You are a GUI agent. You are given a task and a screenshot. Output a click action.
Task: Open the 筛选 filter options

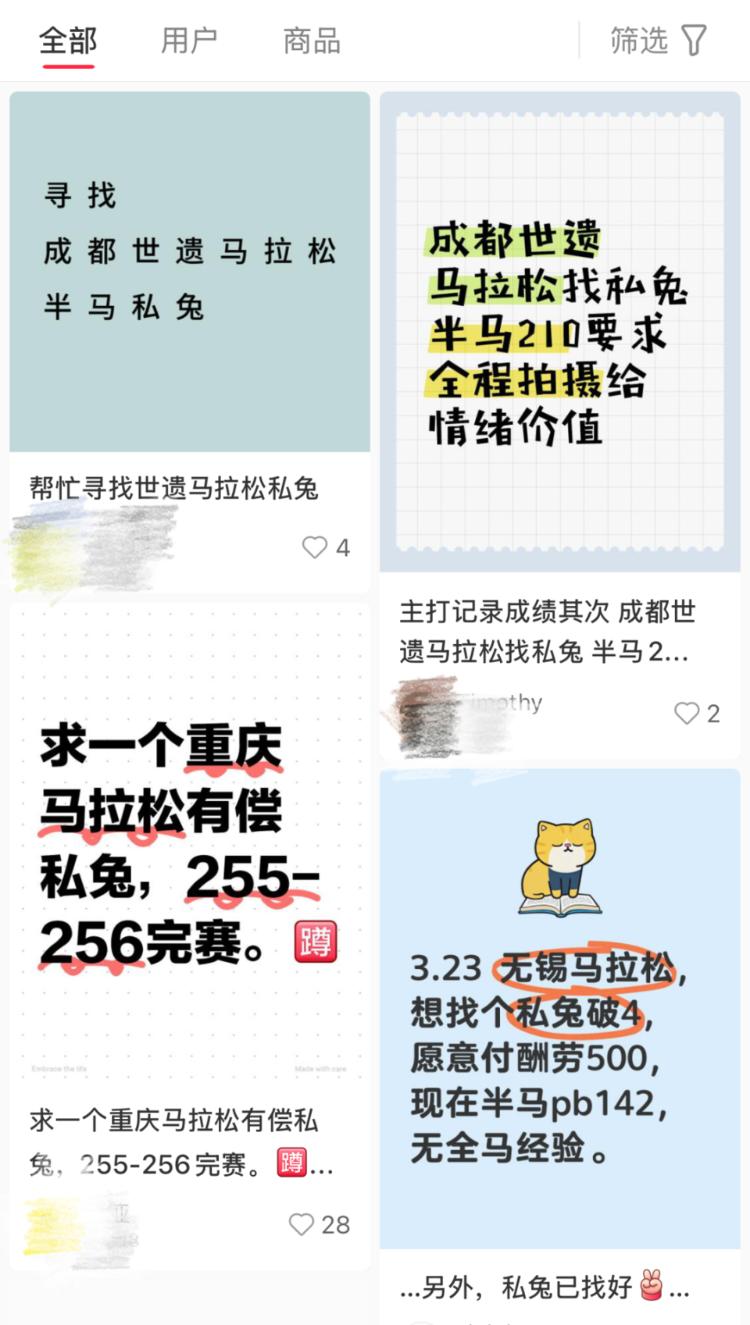click(x=658, y=41)
